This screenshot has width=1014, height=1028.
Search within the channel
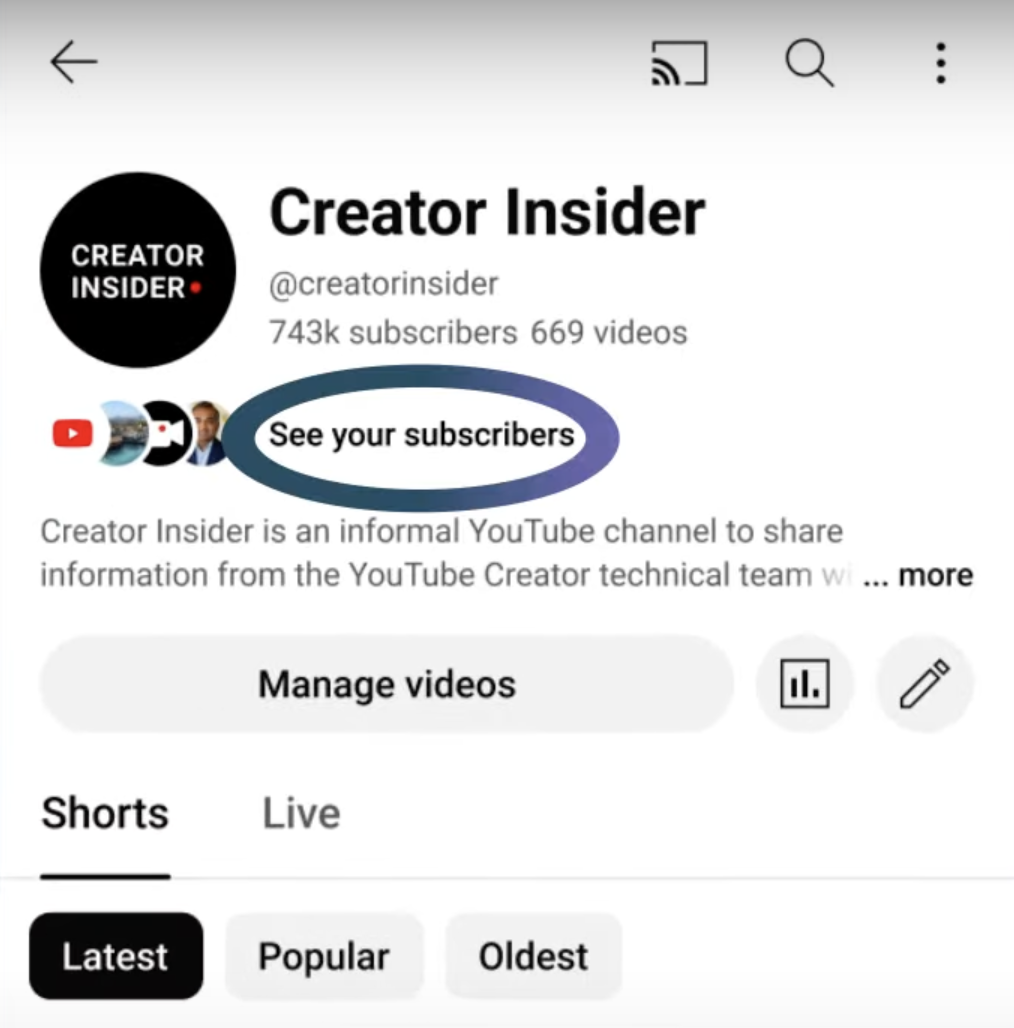(808, 64)
